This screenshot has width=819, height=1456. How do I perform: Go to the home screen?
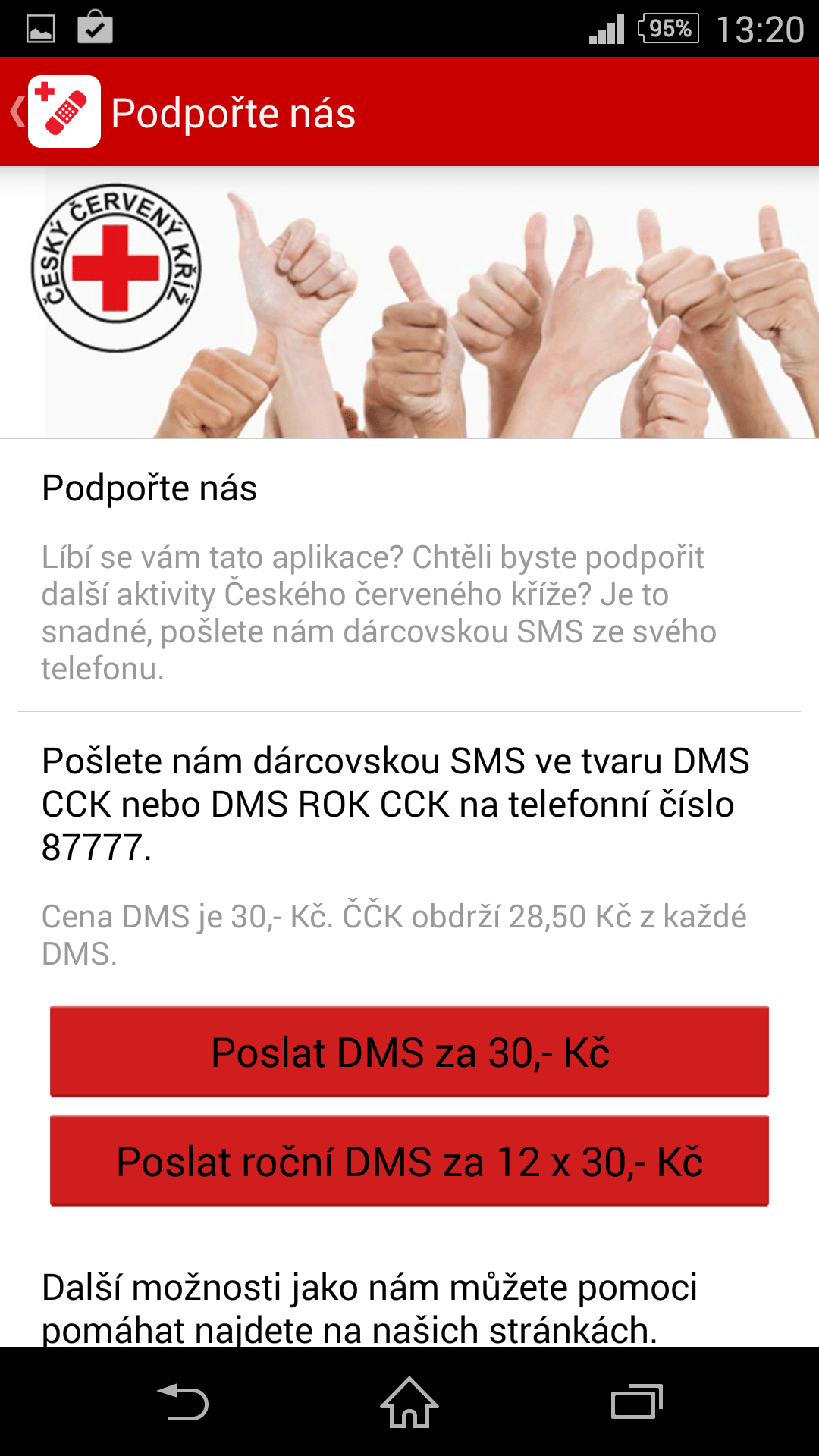click(x=409, y=1401)
